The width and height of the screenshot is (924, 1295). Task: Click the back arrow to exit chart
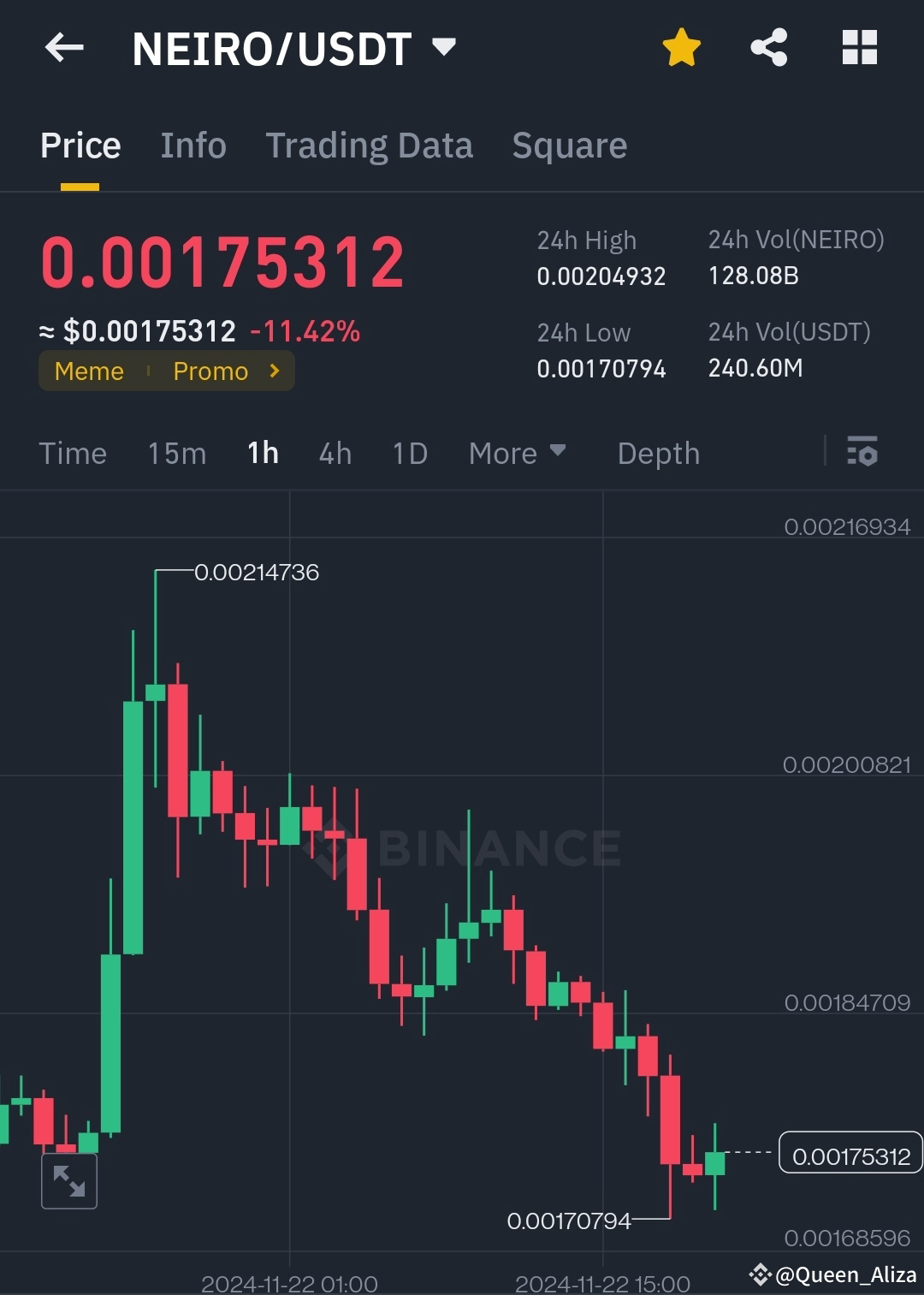click(64, 49)
